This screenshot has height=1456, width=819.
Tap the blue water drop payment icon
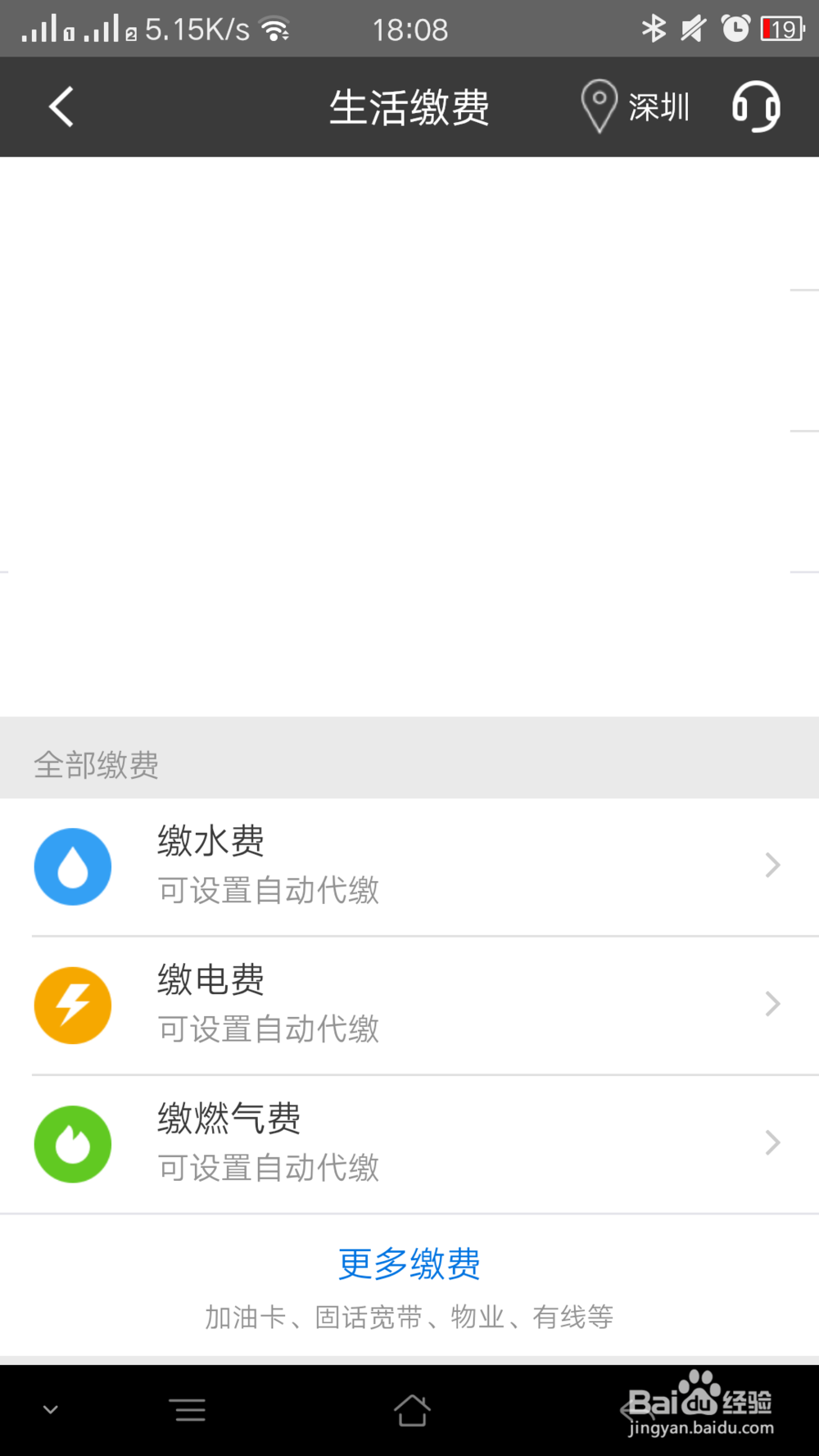72,866
